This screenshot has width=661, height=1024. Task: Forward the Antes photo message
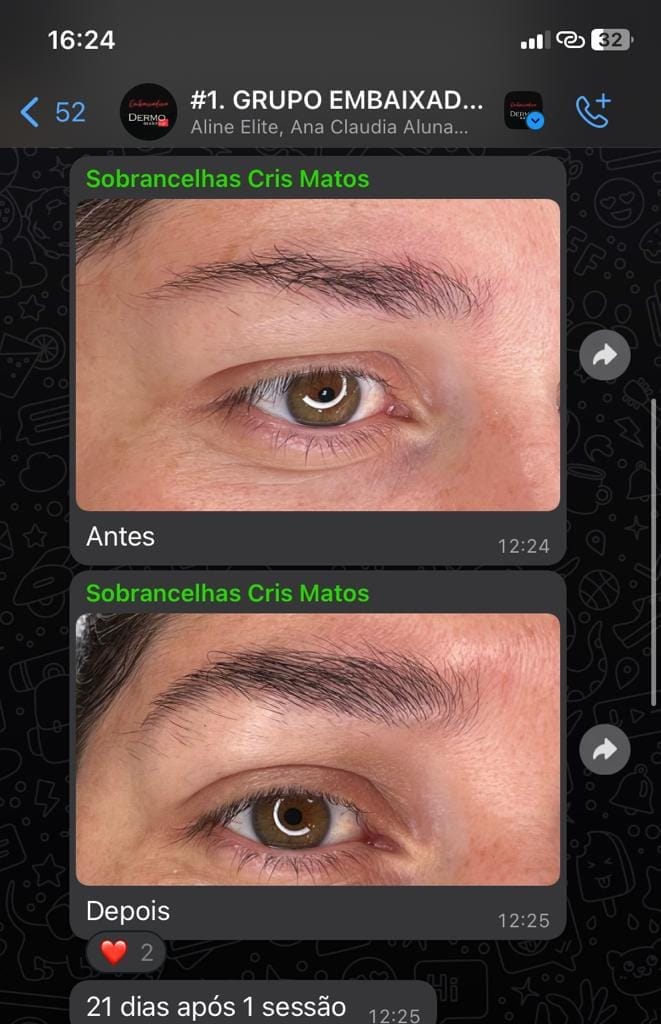coord(605,355)
